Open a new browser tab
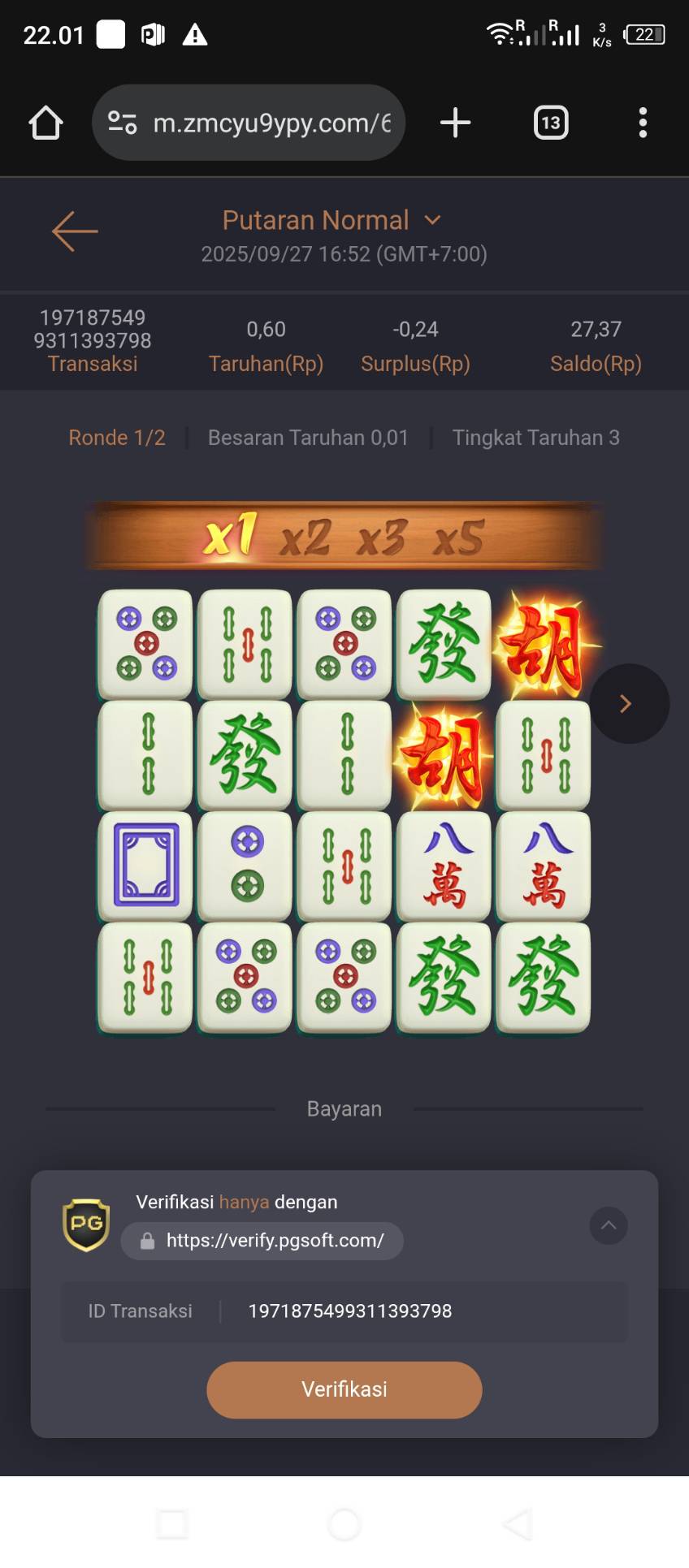689x1568 pixels. tap(455, 123)
